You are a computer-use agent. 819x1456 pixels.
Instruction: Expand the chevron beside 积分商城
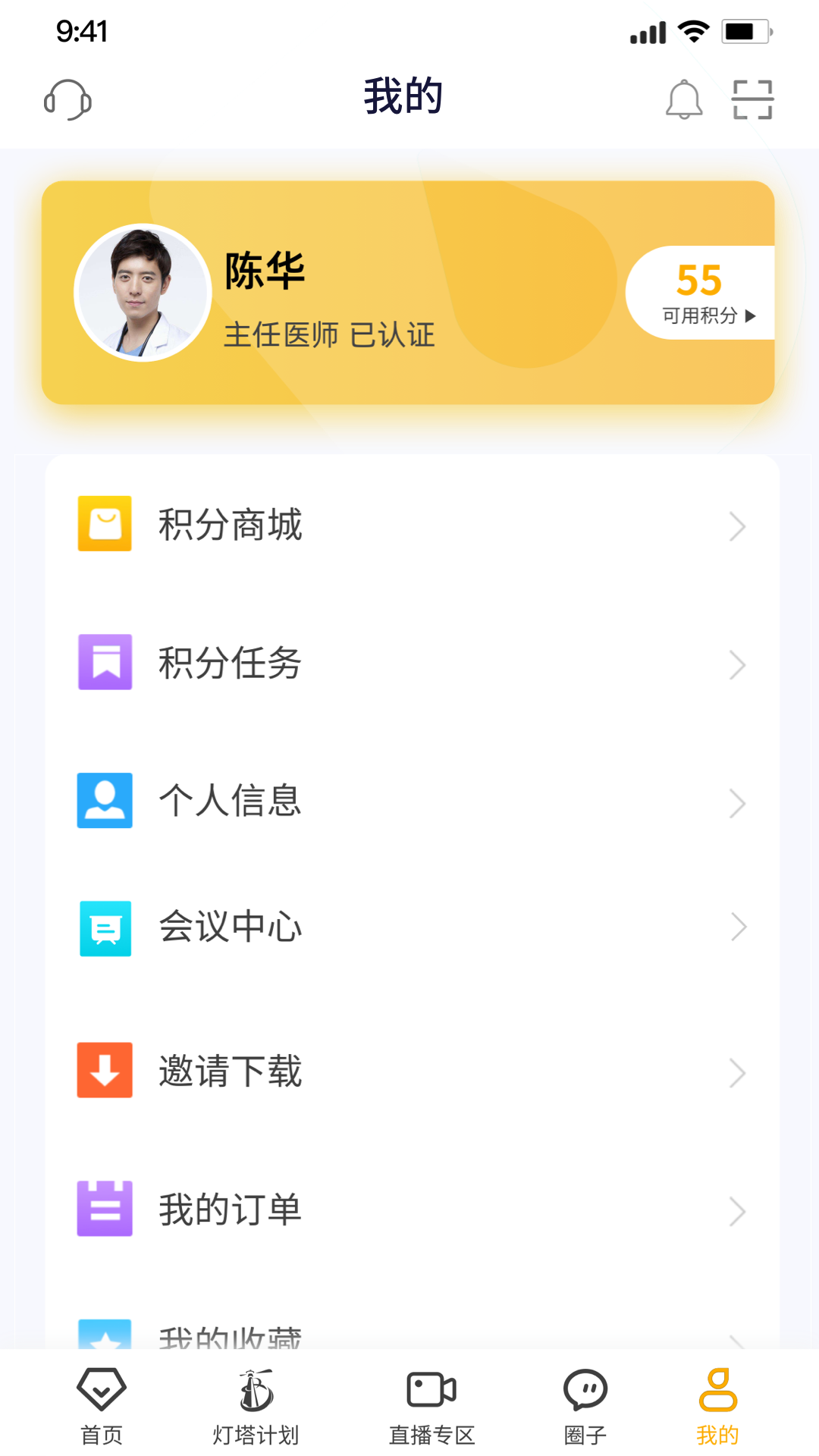pos(736,526)
